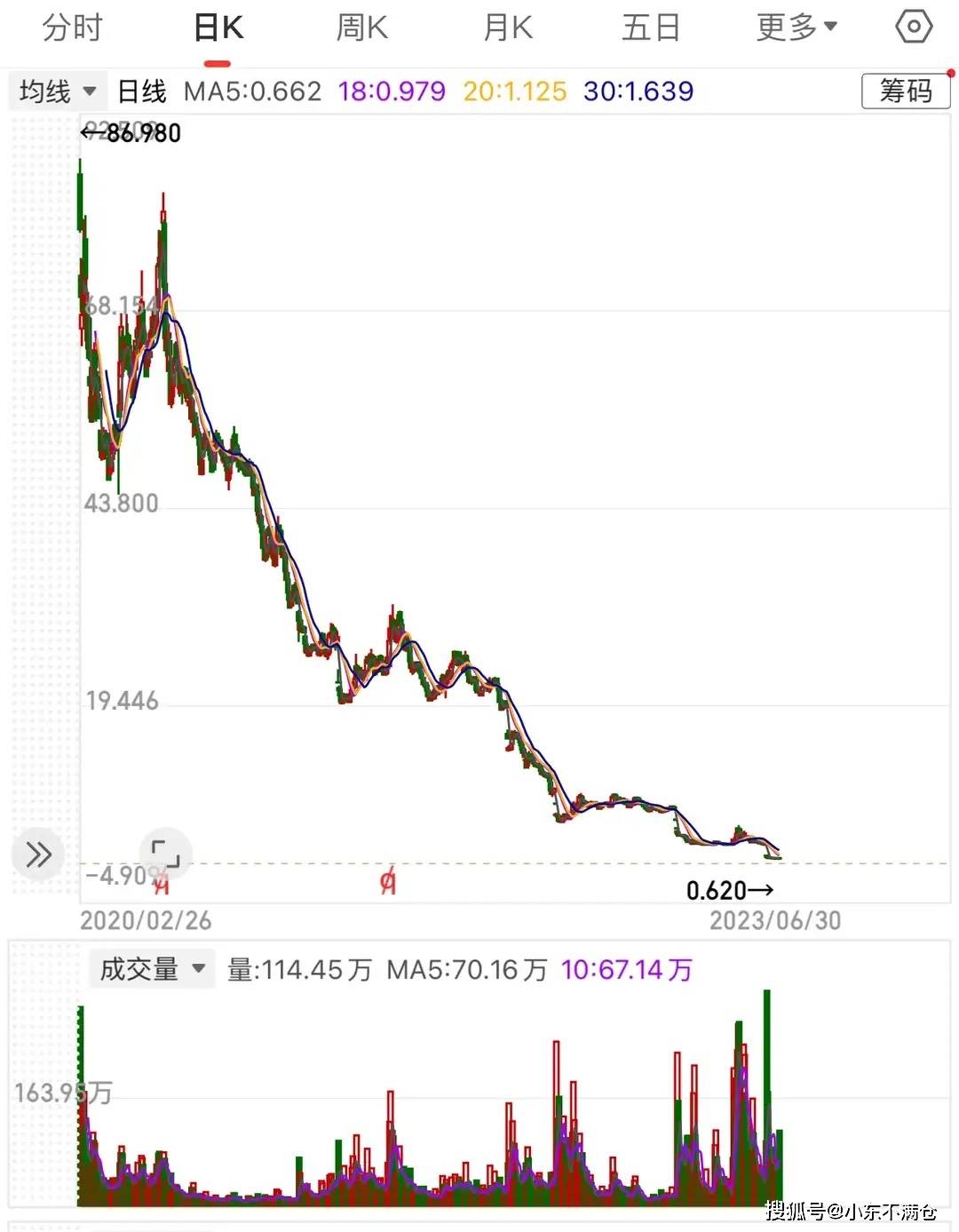Show the 五日 chart

[x=651, y=28]
